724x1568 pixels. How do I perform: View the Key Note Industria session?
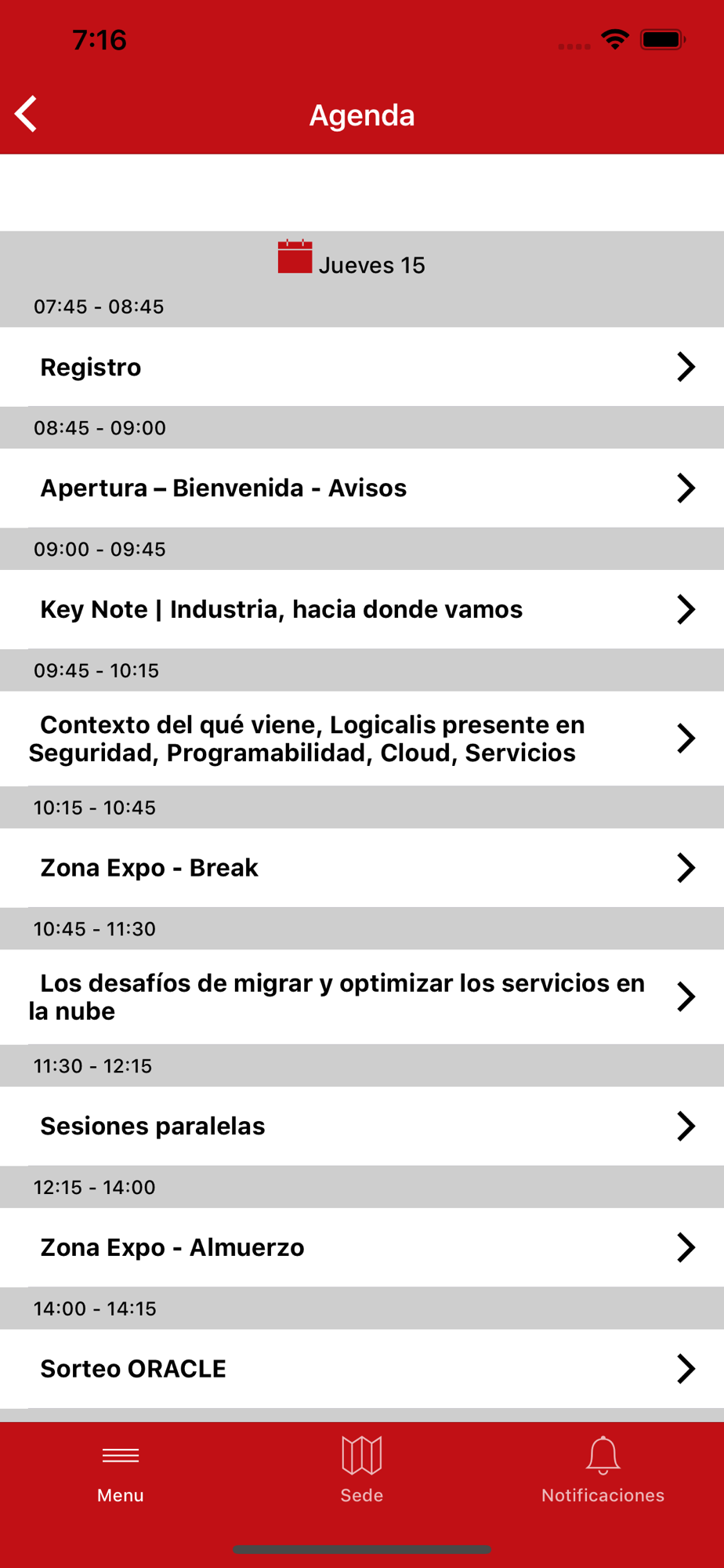(362, 609)
